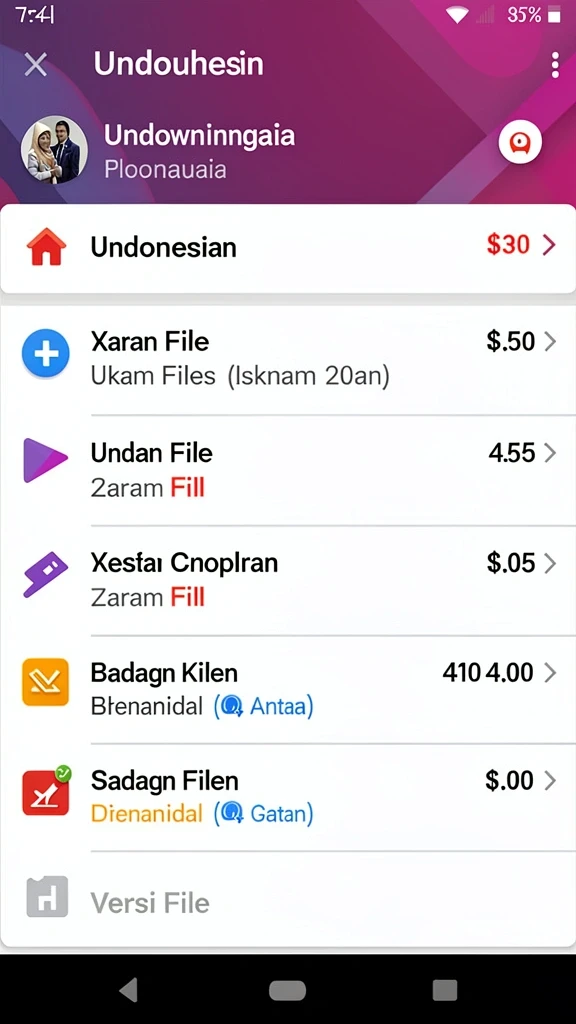Open the Xesfaı Cnoplran item

click(288, 580)
